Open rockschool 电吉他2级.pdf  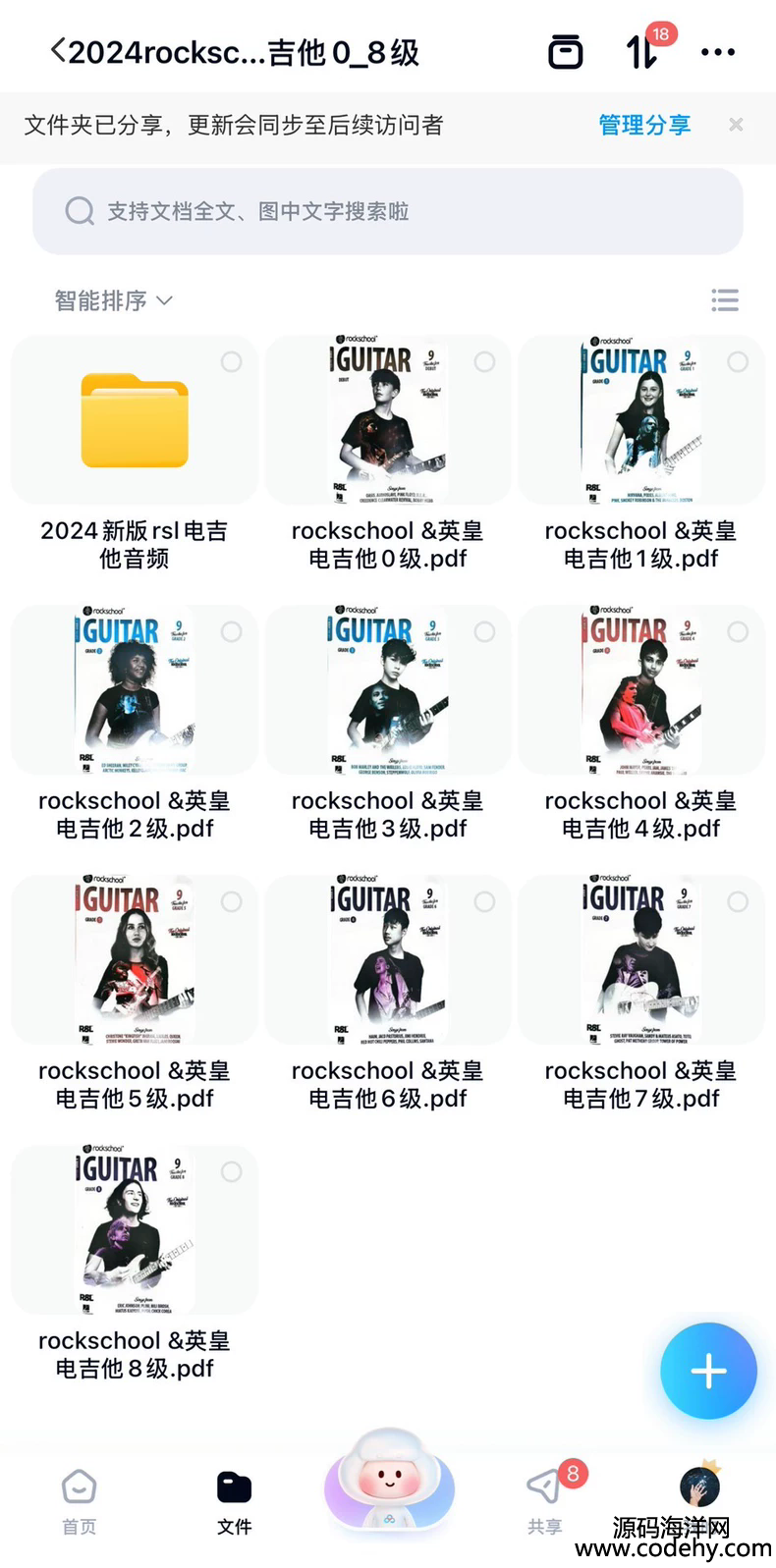(x=134, y=692)
